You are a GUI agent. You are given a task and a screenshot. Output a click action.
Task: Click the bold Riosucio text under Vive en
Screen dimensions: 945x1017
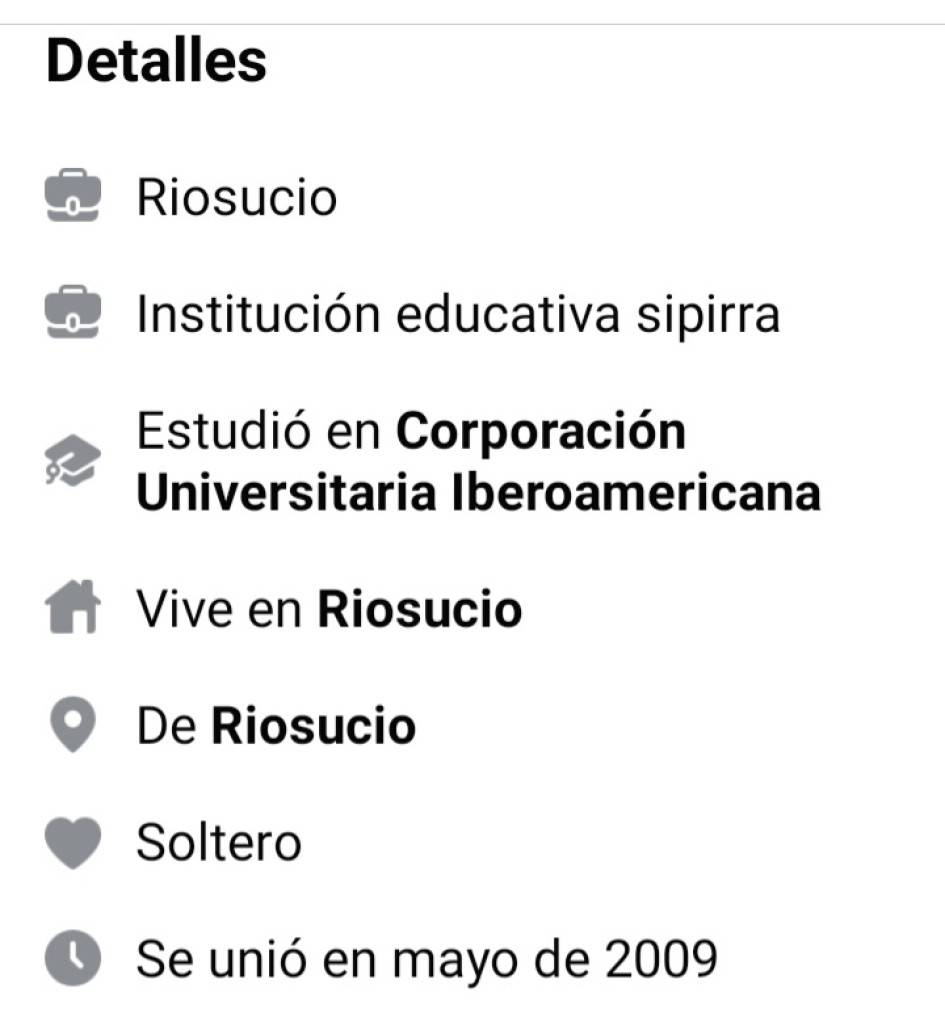click(419, 607)
